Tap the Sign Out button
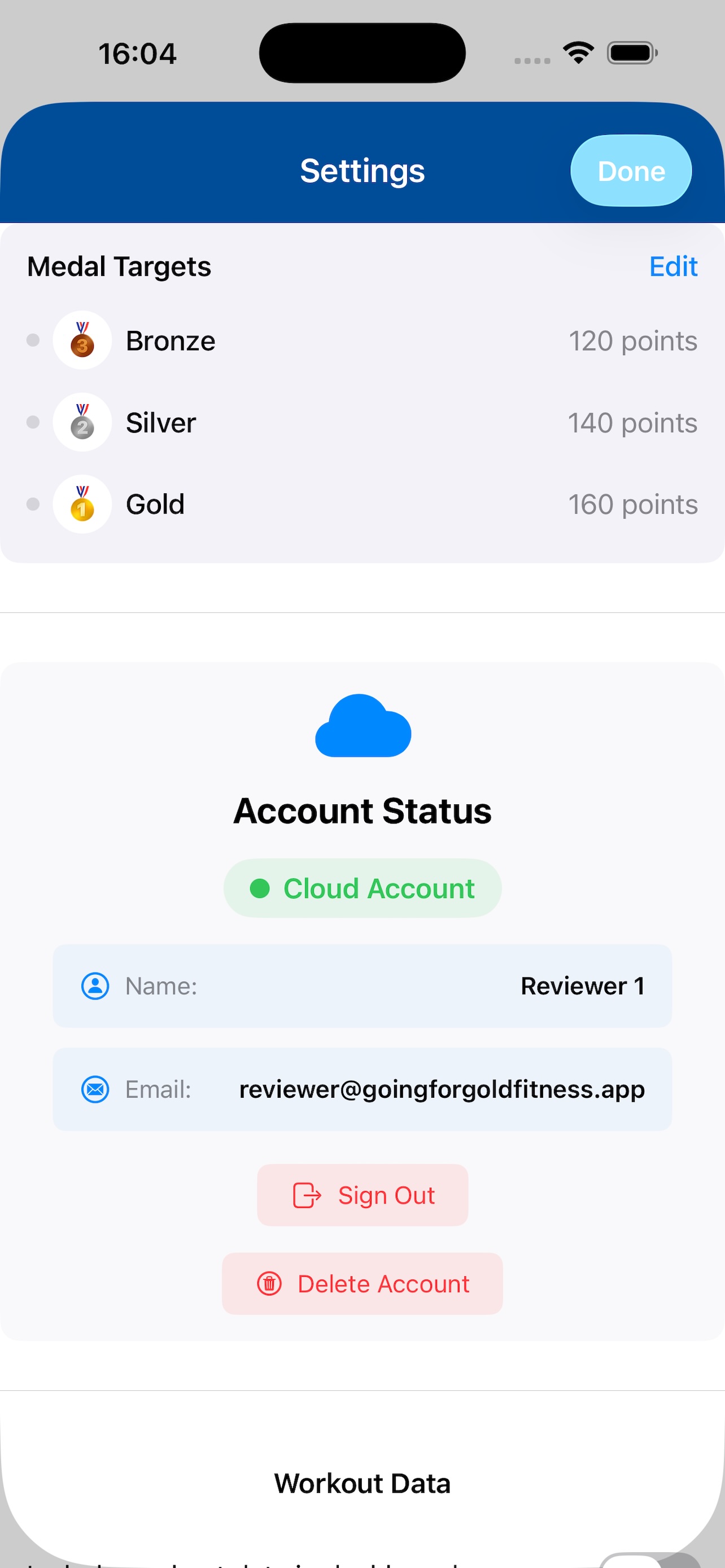Screen dimensions: 725x1568 (x=362, y=1194)
